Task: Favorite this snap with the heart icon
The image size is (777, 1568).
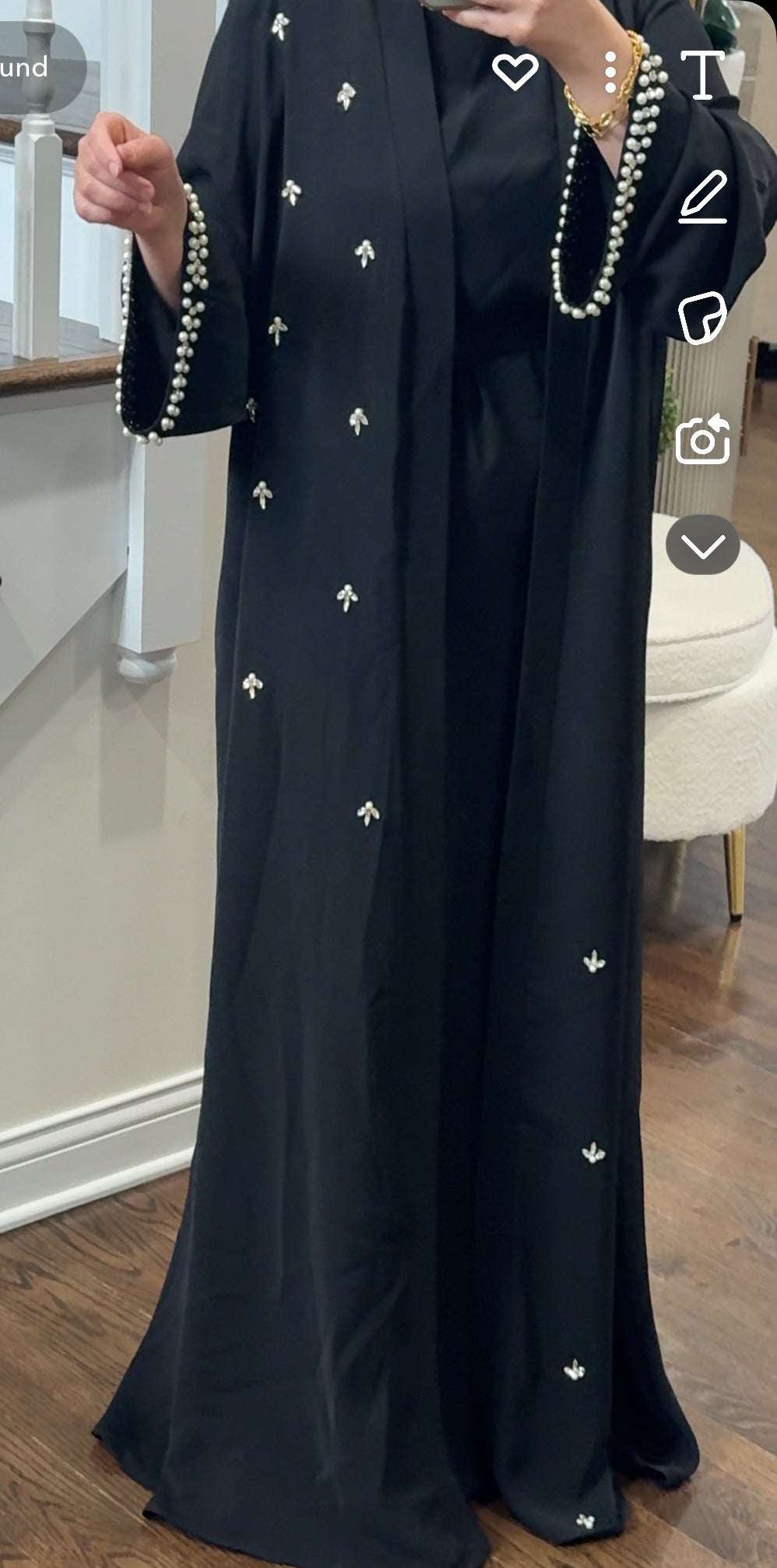Action: [515, 72]
